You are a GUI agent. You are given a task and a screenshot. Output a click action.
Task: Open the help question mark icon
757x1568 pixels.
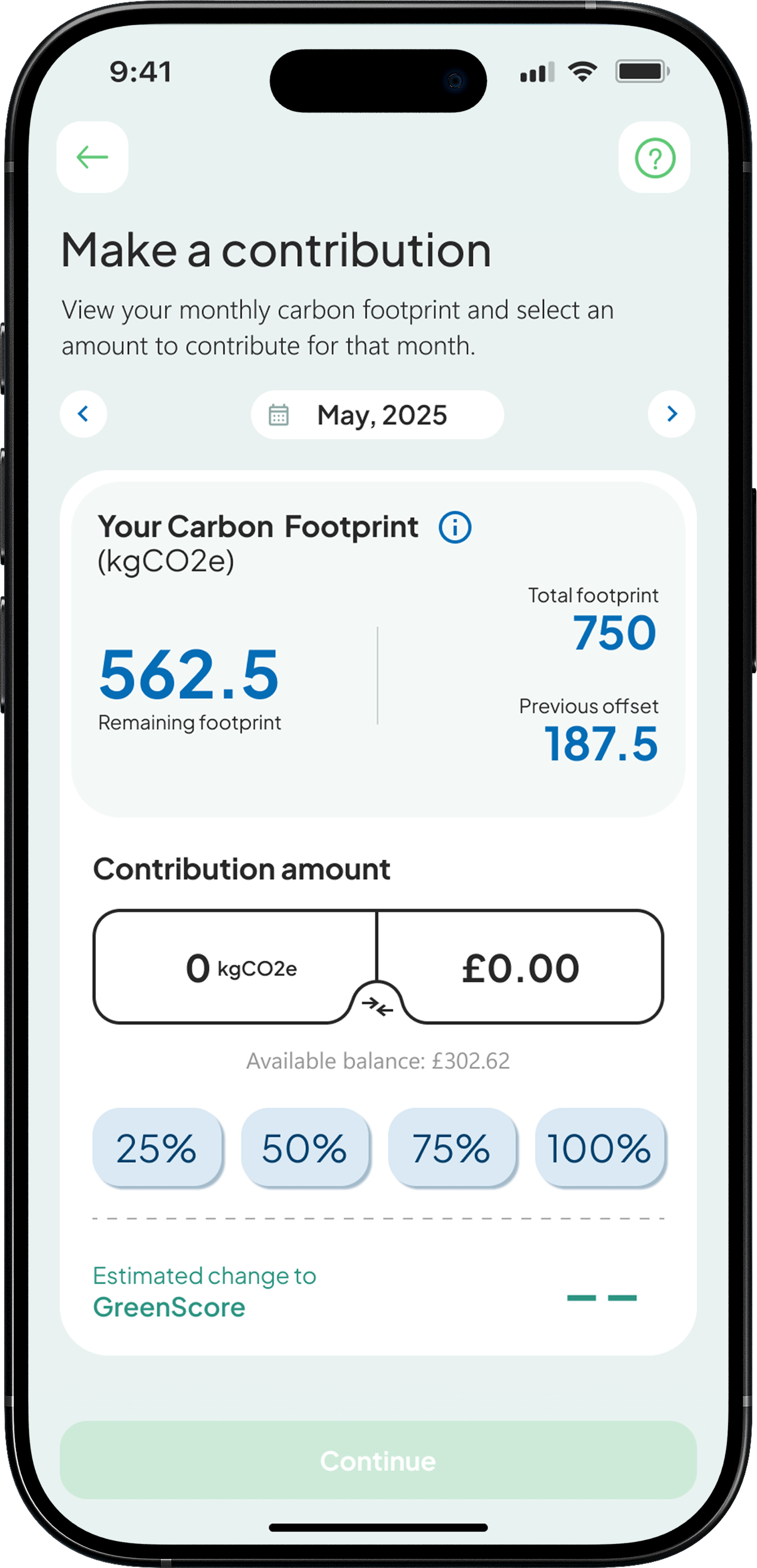[655, 158]
